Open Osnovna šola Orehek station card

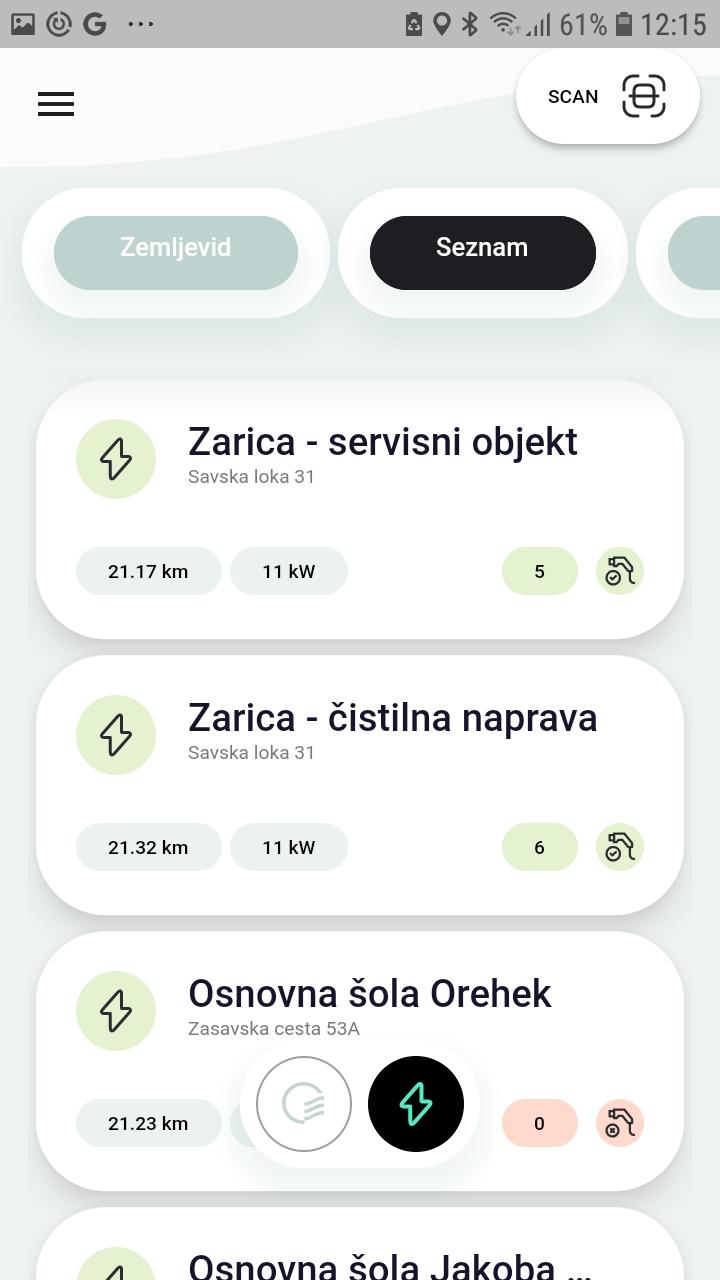tap(360, 1061)
